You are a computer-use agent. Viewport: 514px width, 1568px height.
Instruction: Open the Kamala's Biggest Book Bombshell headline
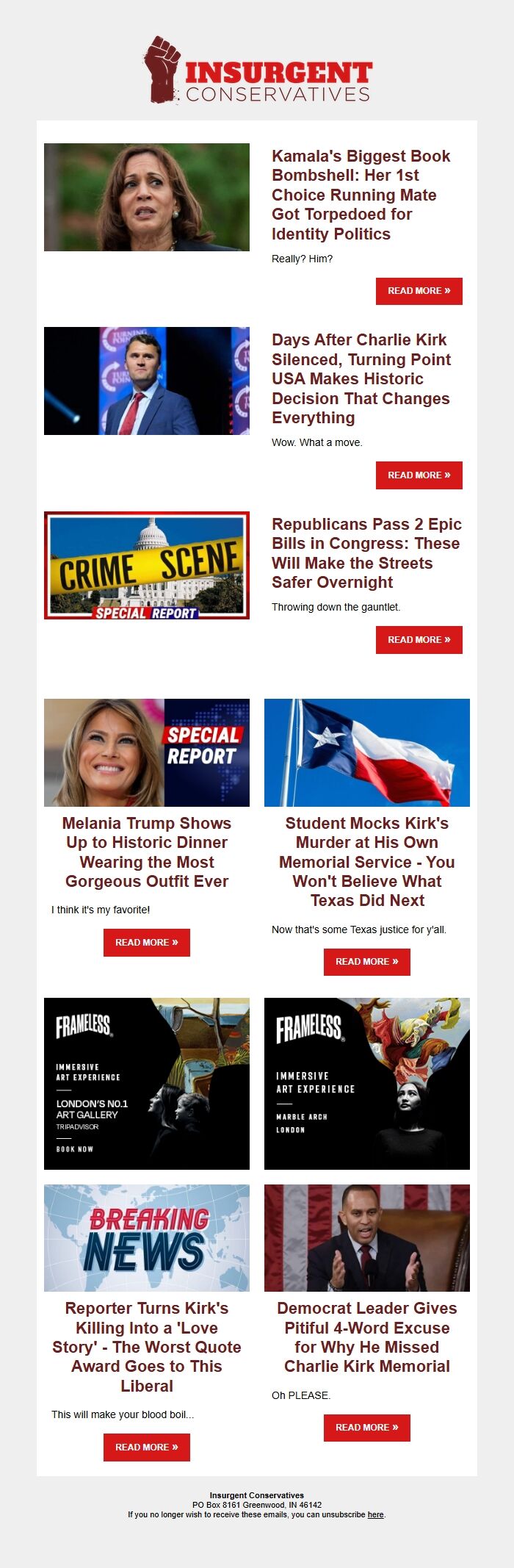[x=361, y=195]
